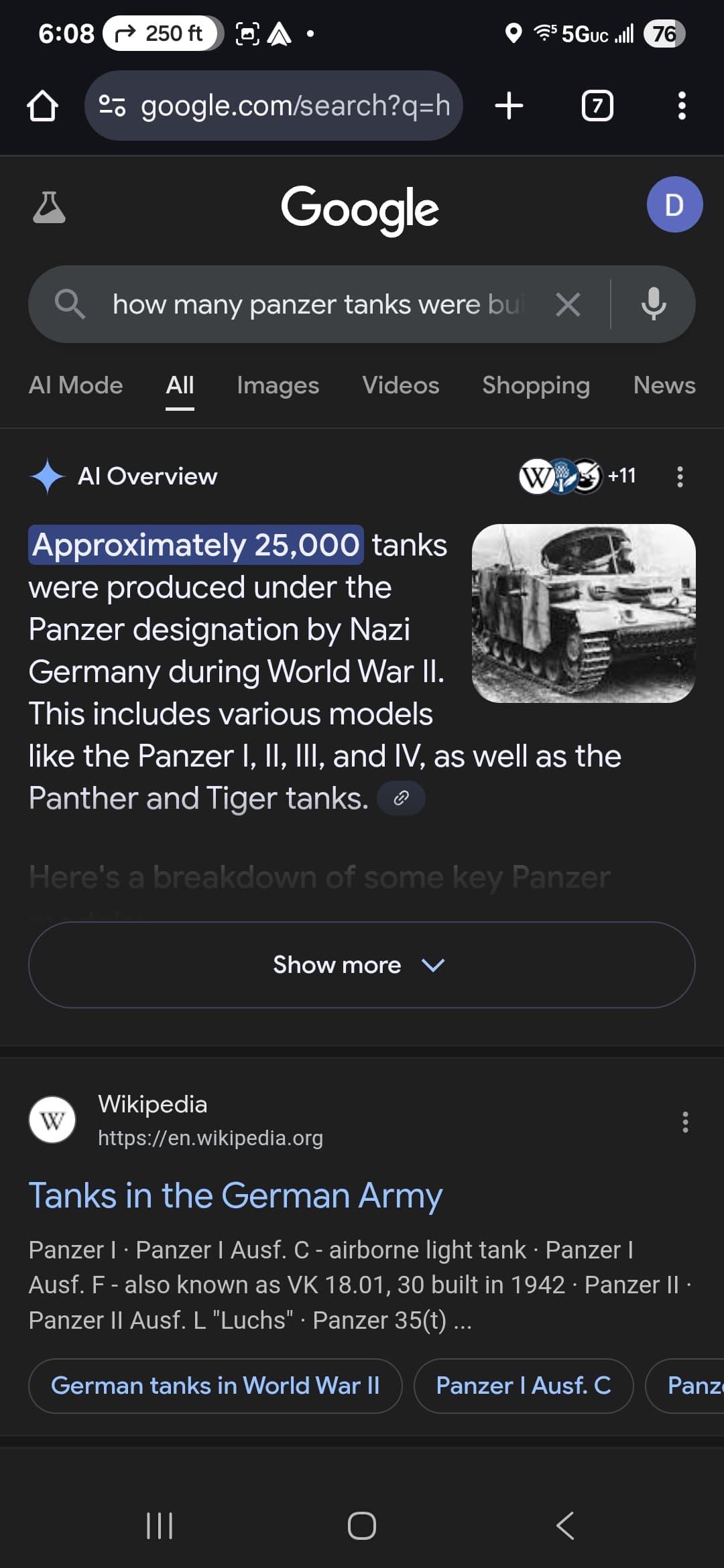The image size is (724, 1568).
Task: Open the Google account avatar D
Action: 674,204
